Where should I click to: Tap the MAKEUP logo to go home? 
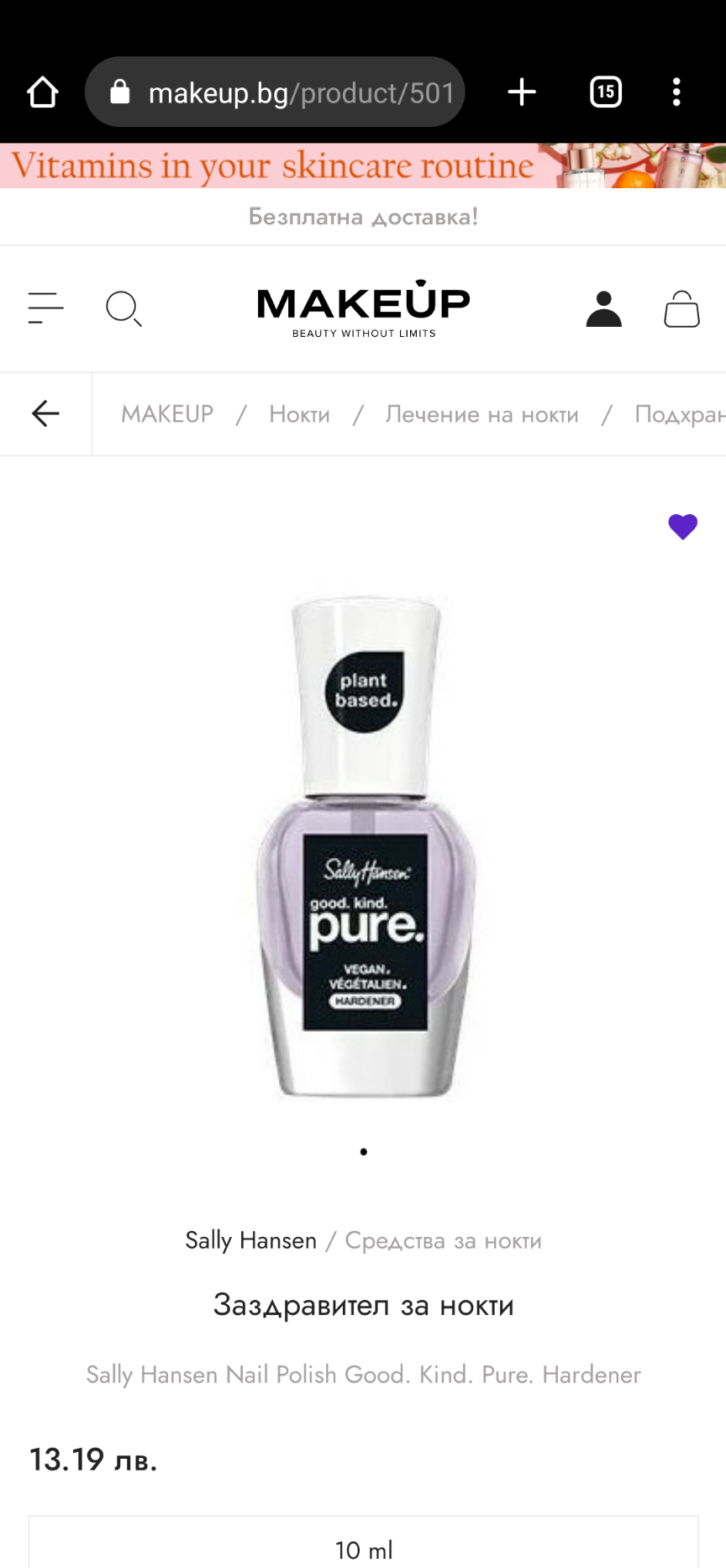[x=363, y=308]
